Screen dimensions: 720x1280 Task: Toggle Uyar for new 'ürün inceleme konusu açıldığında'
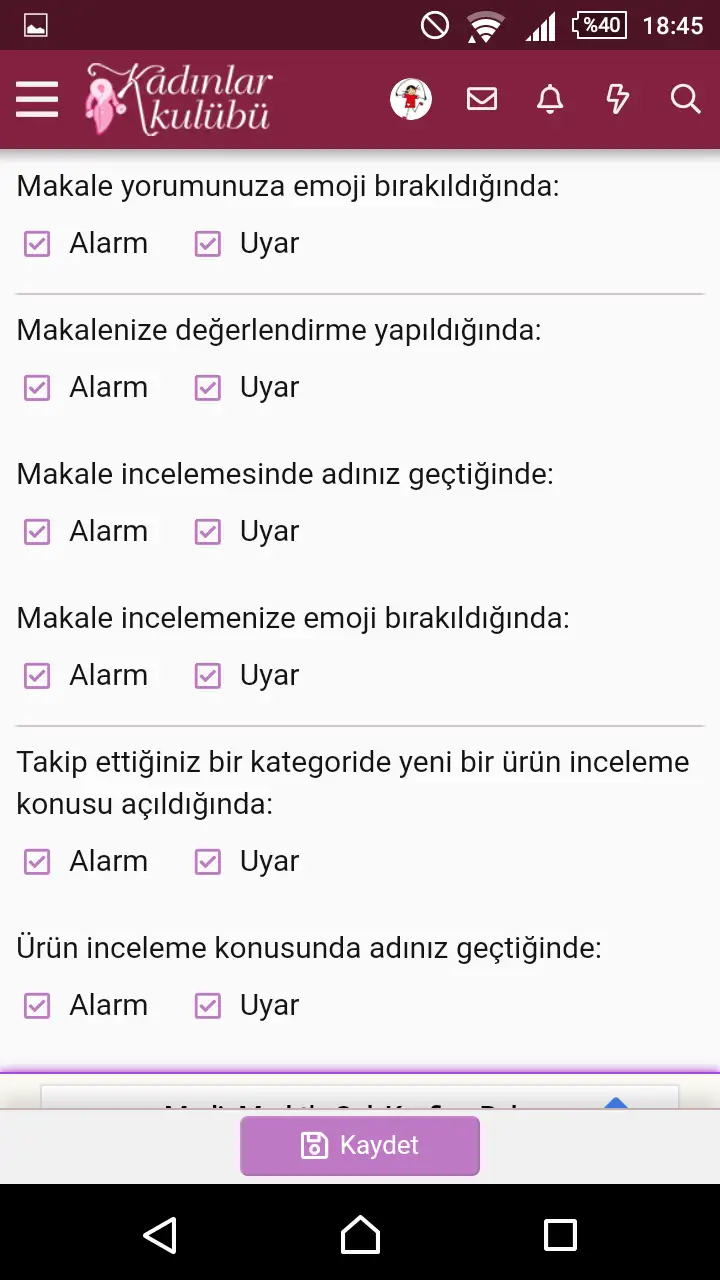(x=207, y=861)
